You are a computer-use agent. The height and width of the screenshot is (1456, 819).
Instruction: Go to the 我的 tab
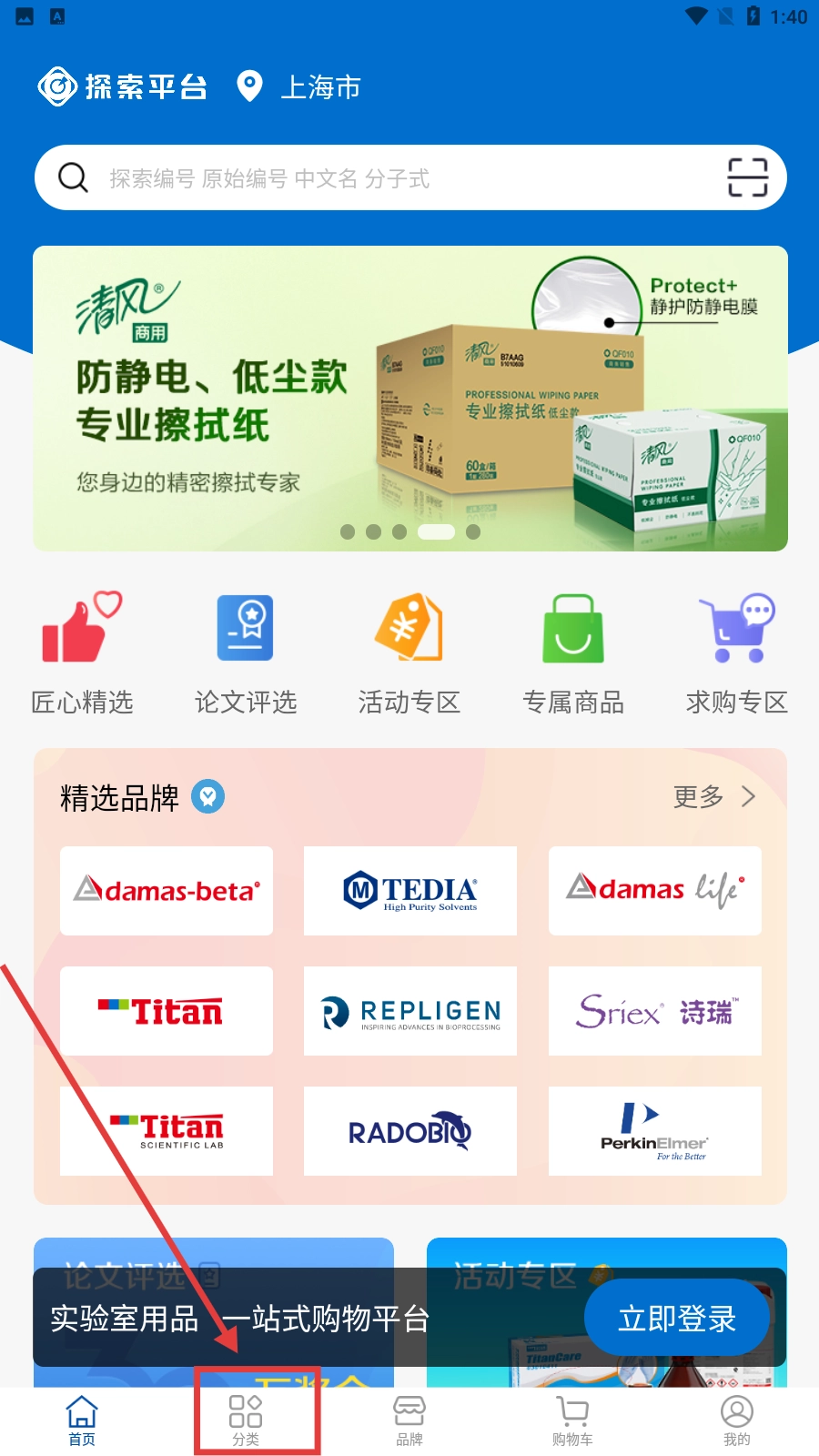[737, 1420]
